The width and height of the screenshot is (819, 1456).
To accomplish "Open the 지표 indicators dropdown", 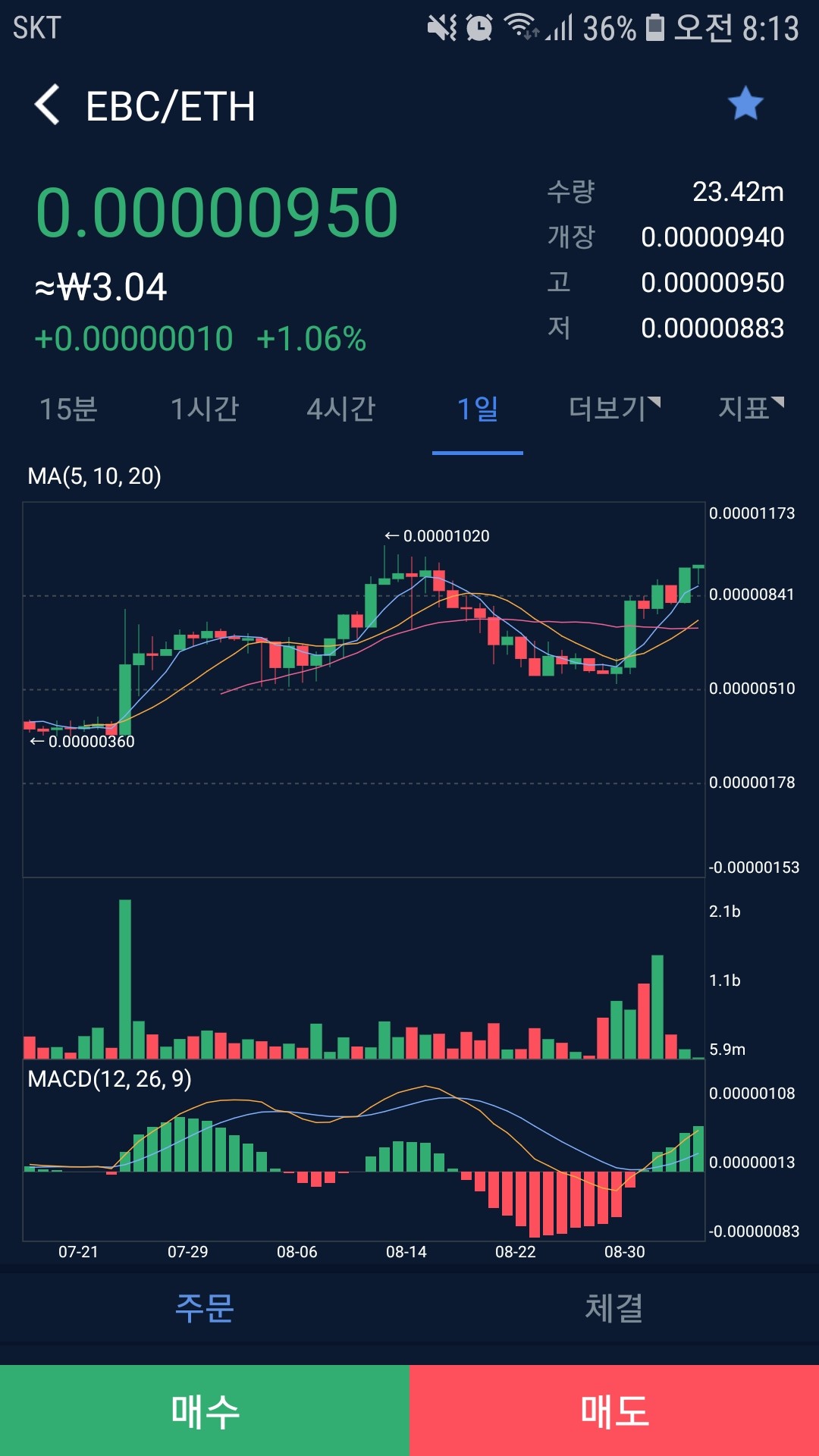I will pyautogui.click(x=750, y=409).
